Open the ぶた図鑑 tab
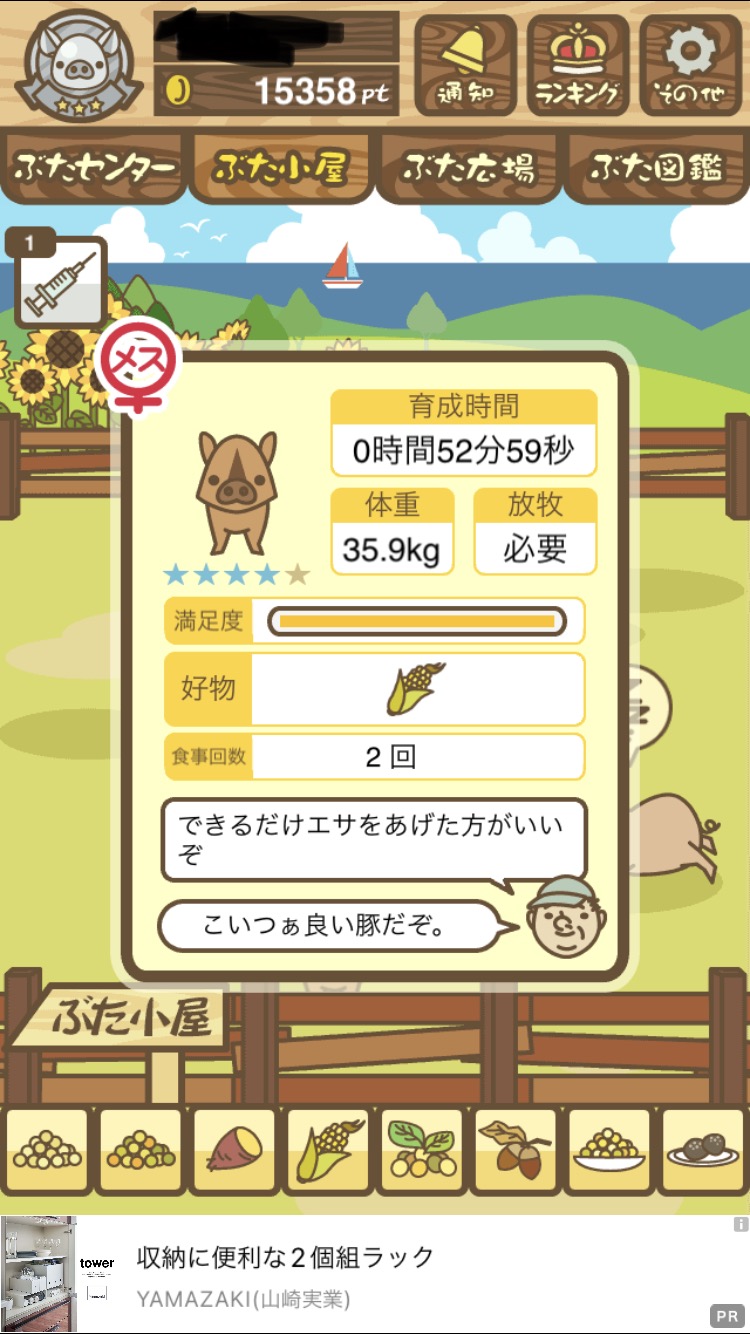The width and height of the screenshot is (750, 1334). tap(655, 169)
